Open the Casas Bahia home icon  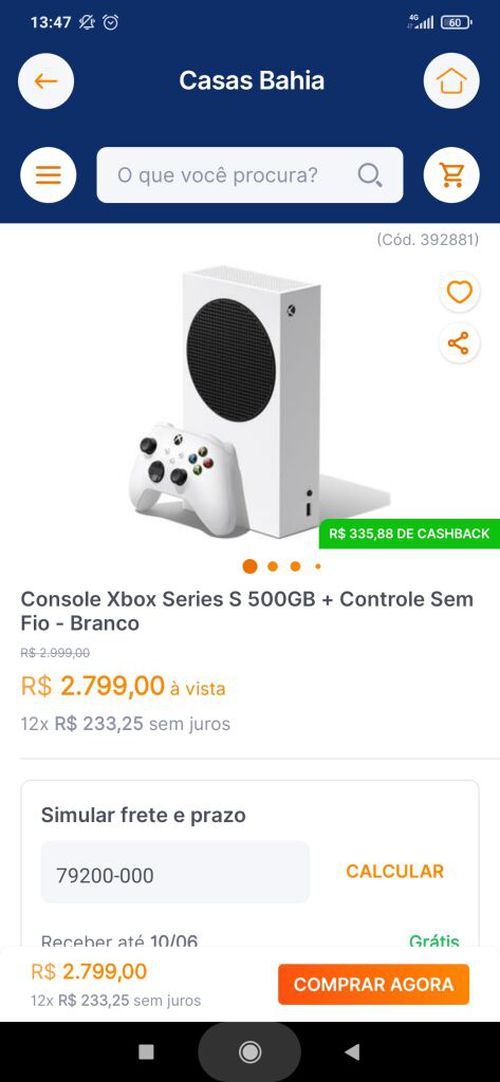pyautogui.click(x=451, y=81)
